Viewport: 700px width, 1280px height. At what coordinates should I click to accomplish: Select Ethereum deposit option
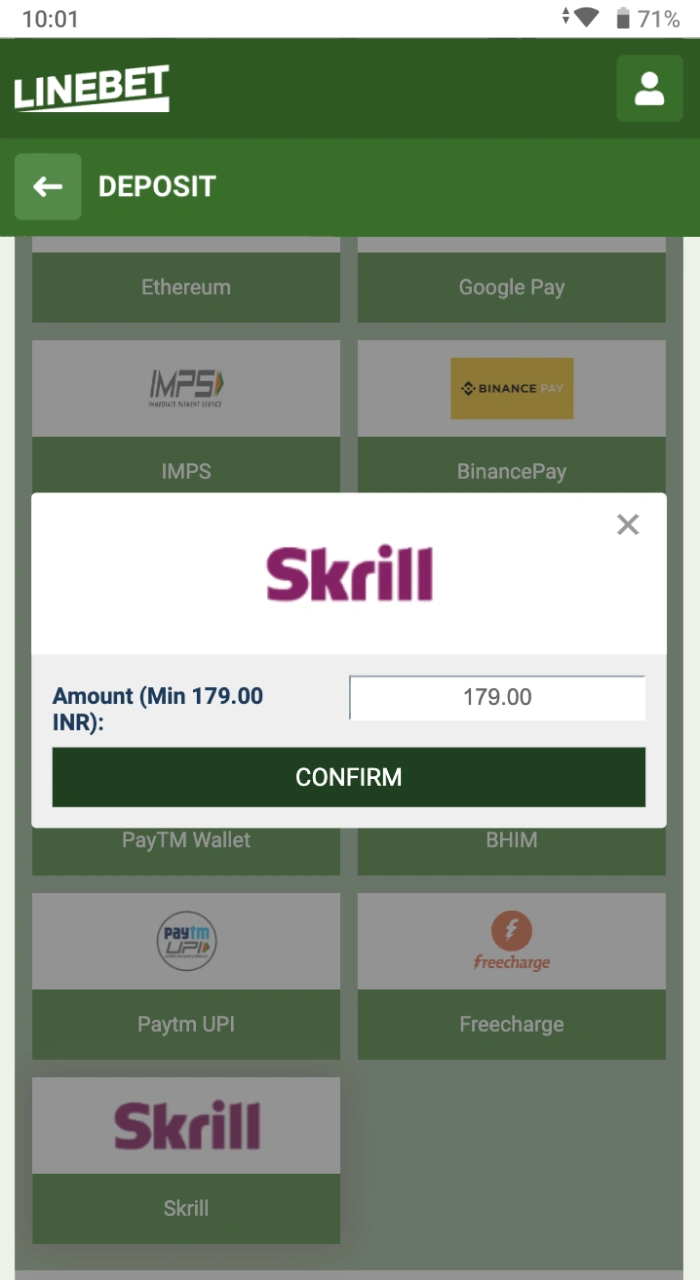186,287
